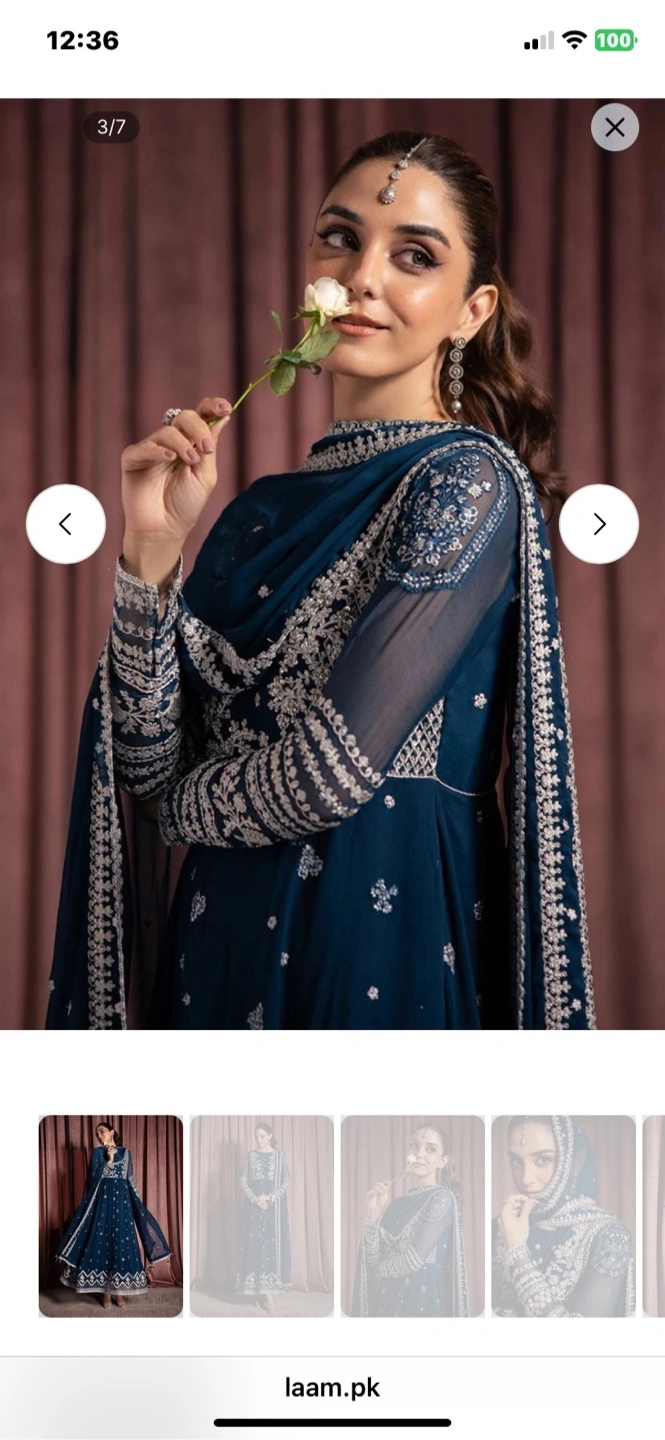Go to the previous image
Image resolution: width=665 pixels, height=1440 pixels.
coord(66,524)
